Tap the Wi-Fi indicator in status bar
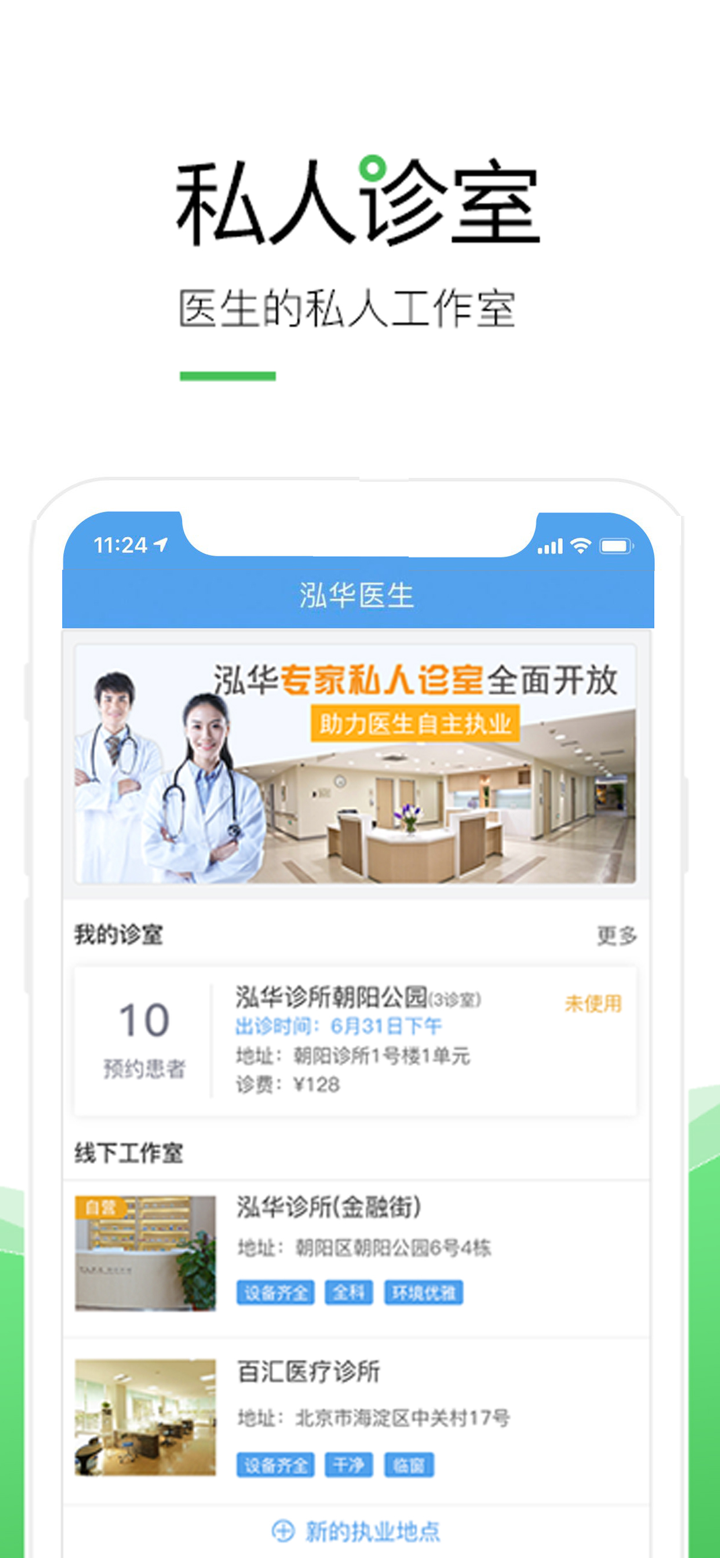Image resolution: width=720 pixels, height=1558 pixels. (581, 546)
